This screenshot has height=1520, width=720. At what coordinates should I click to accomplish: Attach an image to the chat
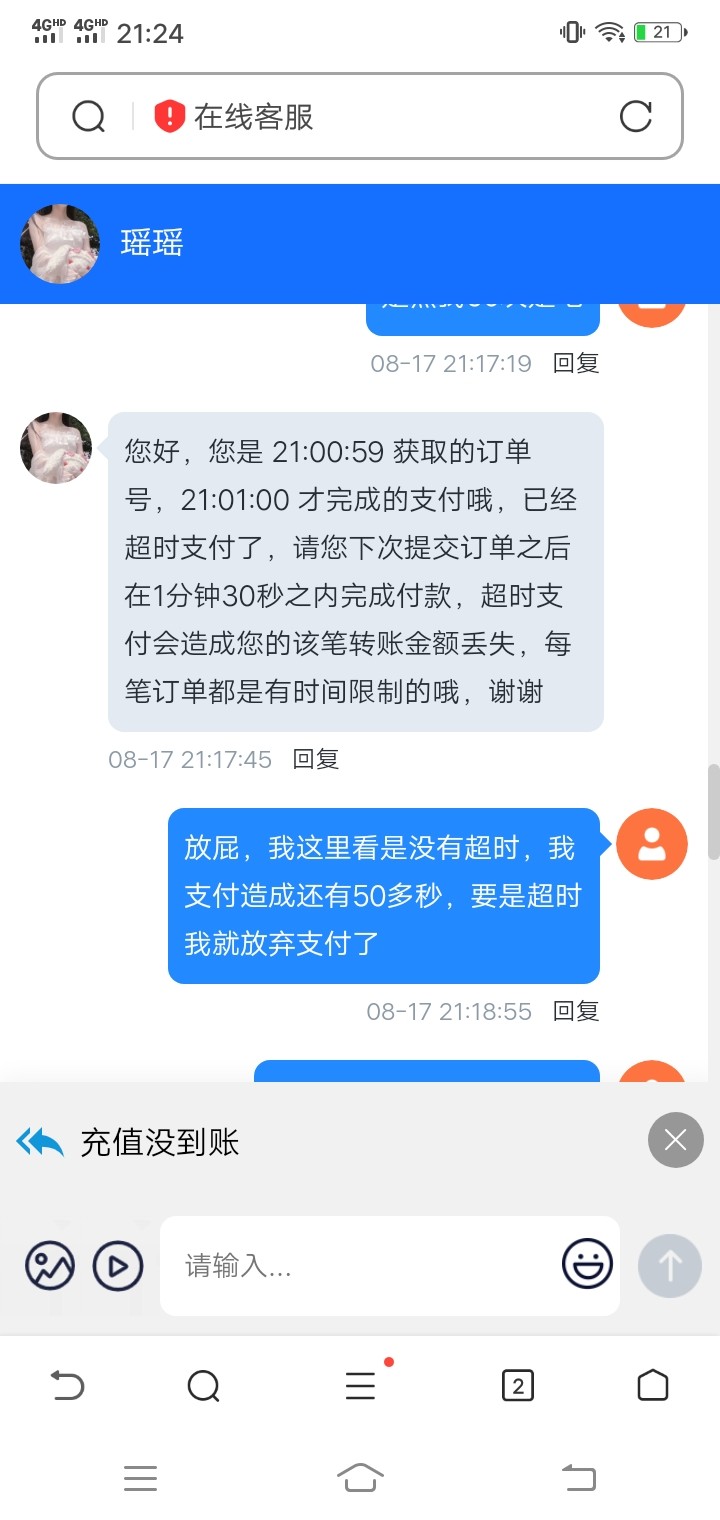pos(50,1267)
